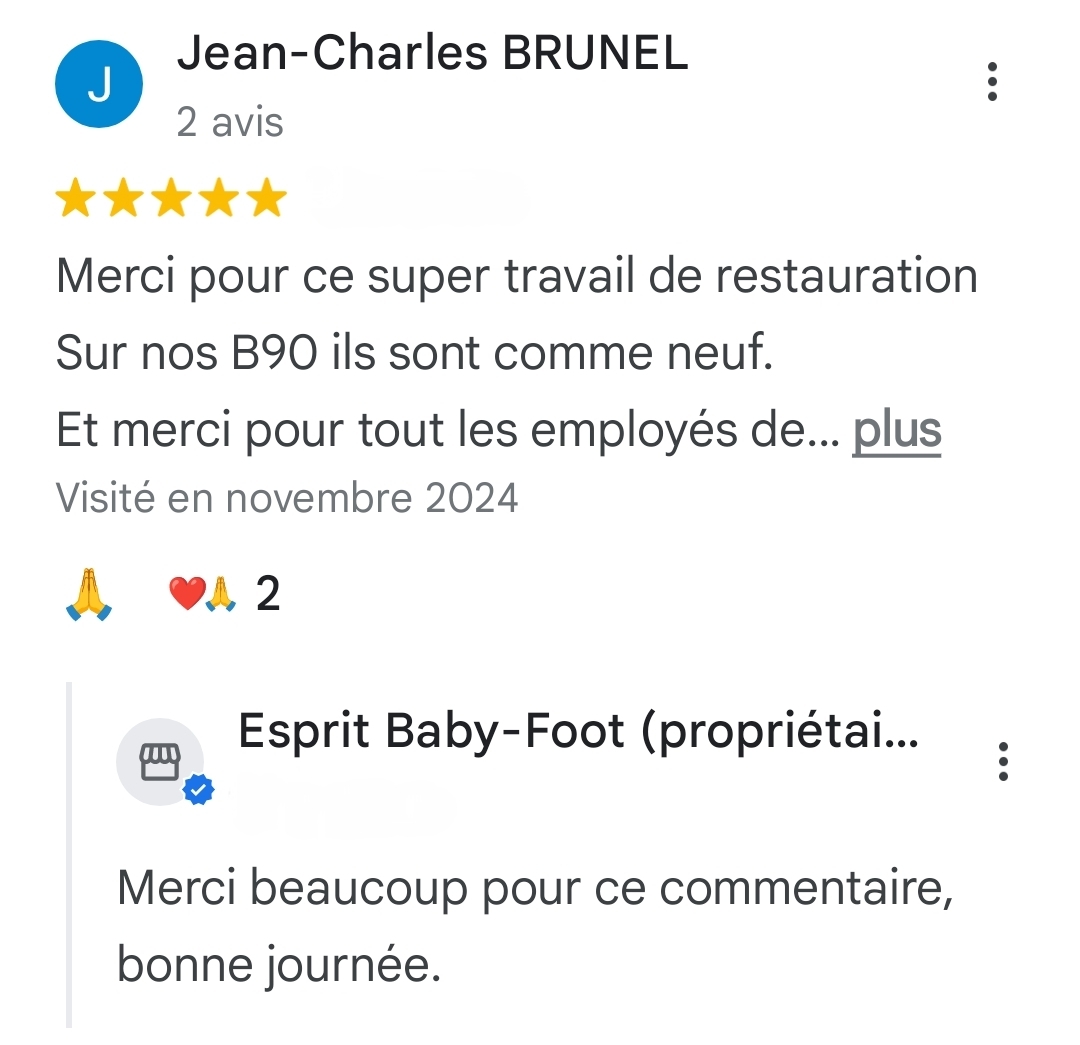Open Jean-Charles BRUNEL's profile avatar

98,86
